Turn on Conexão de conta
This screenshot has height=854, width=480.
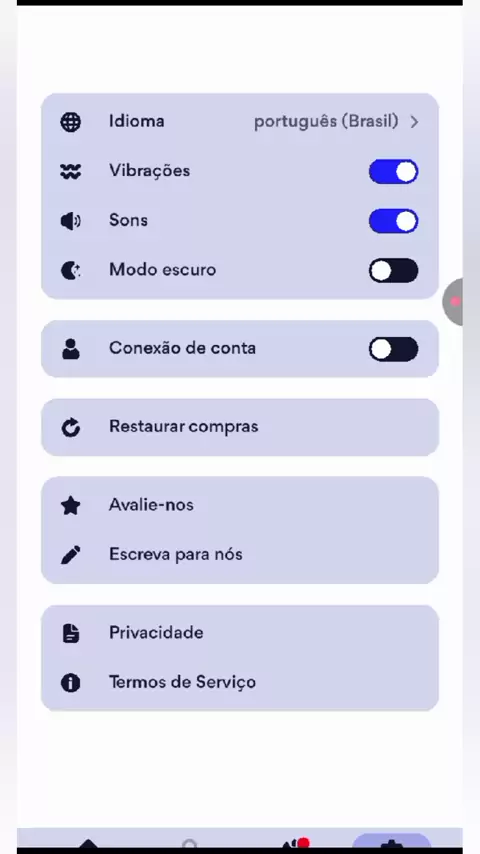[393, 349]
